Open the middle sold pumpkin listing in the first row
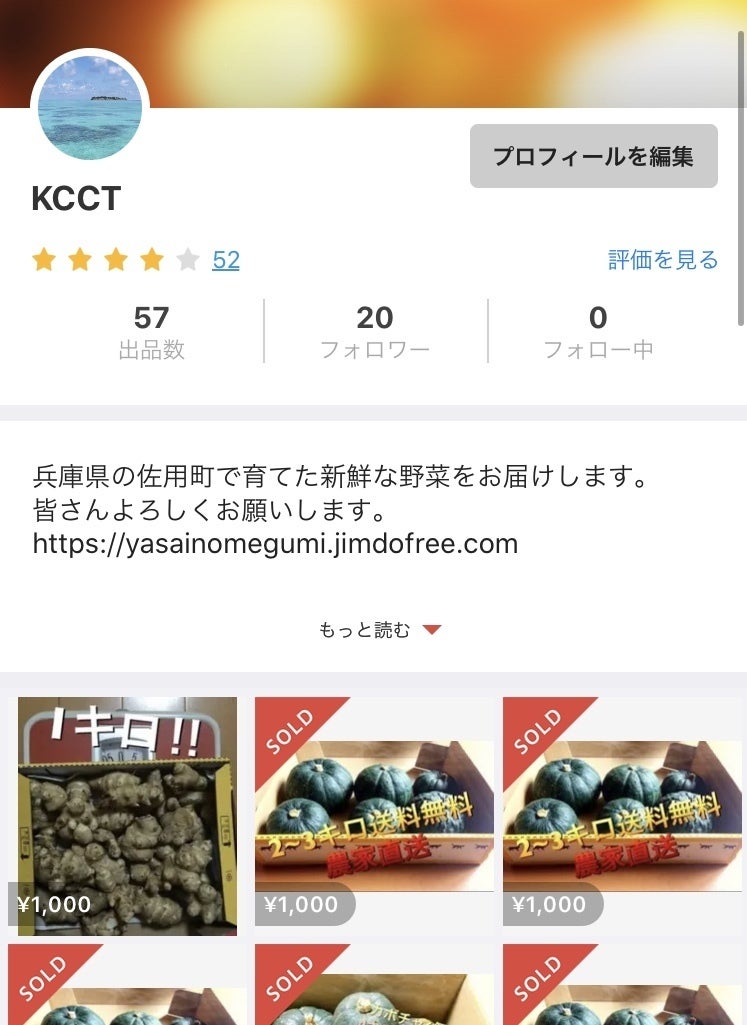The image size is (747, 1025). point(374,816)
